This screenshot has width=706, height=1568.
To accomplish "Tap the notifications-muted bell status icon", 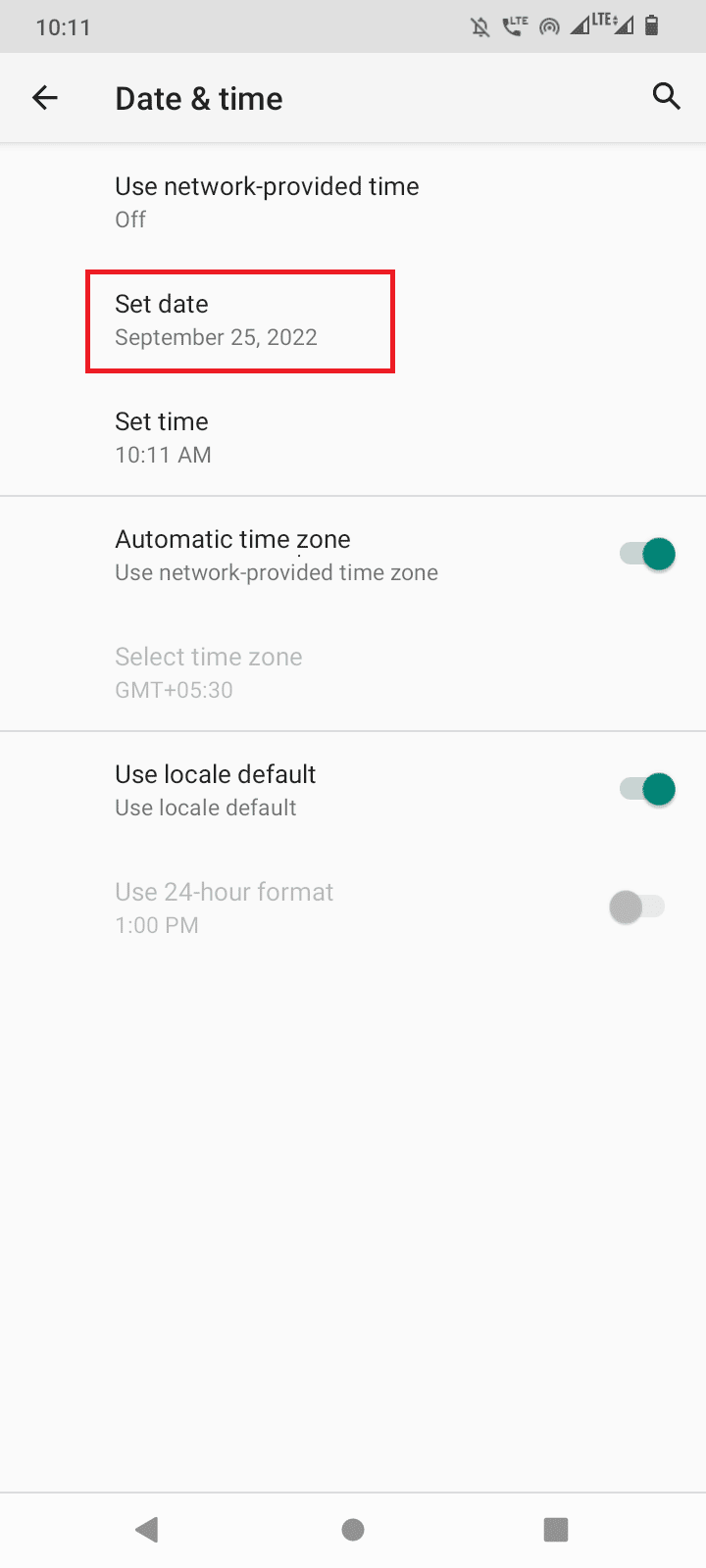I will [x=479, y=26].
